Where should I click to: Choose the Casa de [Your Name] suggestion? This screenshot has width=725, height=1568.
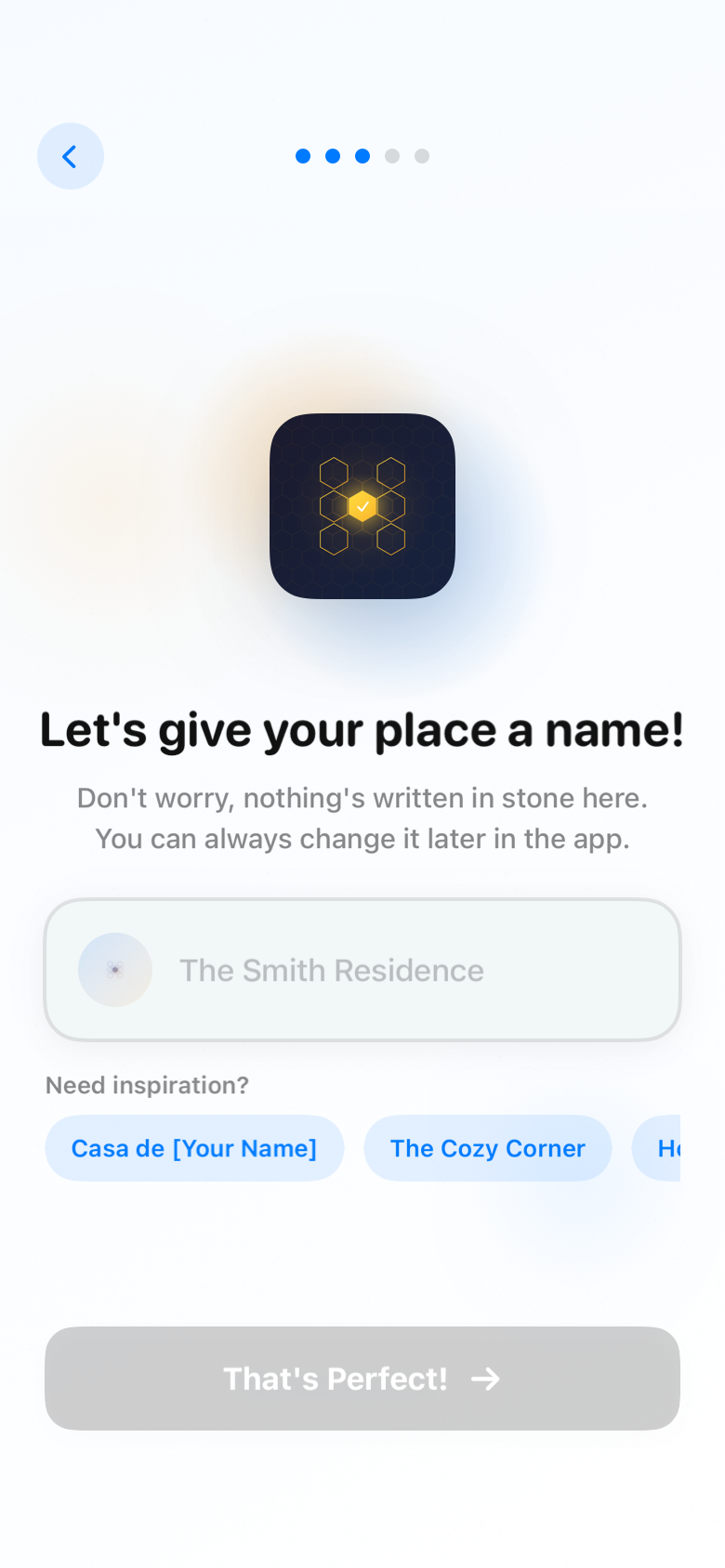[194, 1148]
